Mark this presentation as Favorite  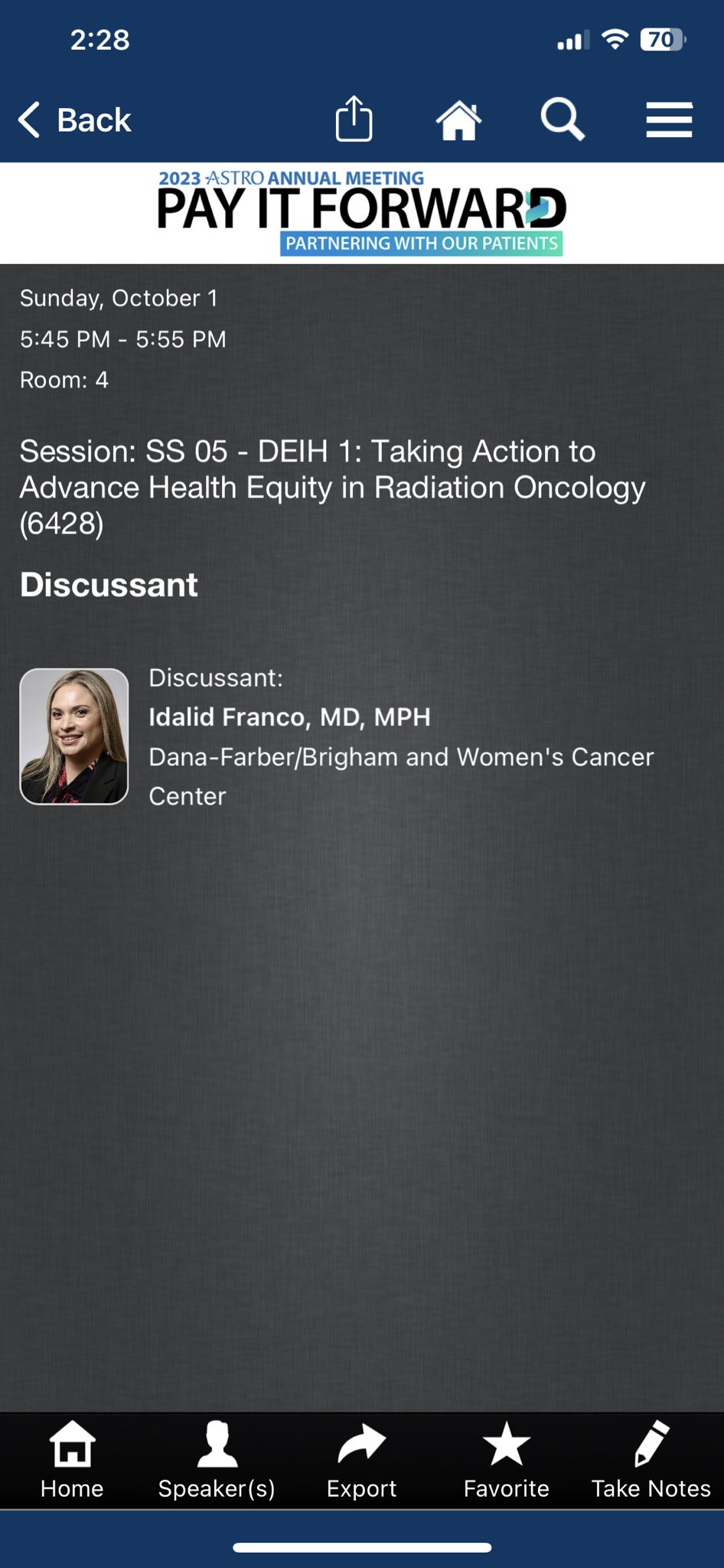[x=507, y=1459]
